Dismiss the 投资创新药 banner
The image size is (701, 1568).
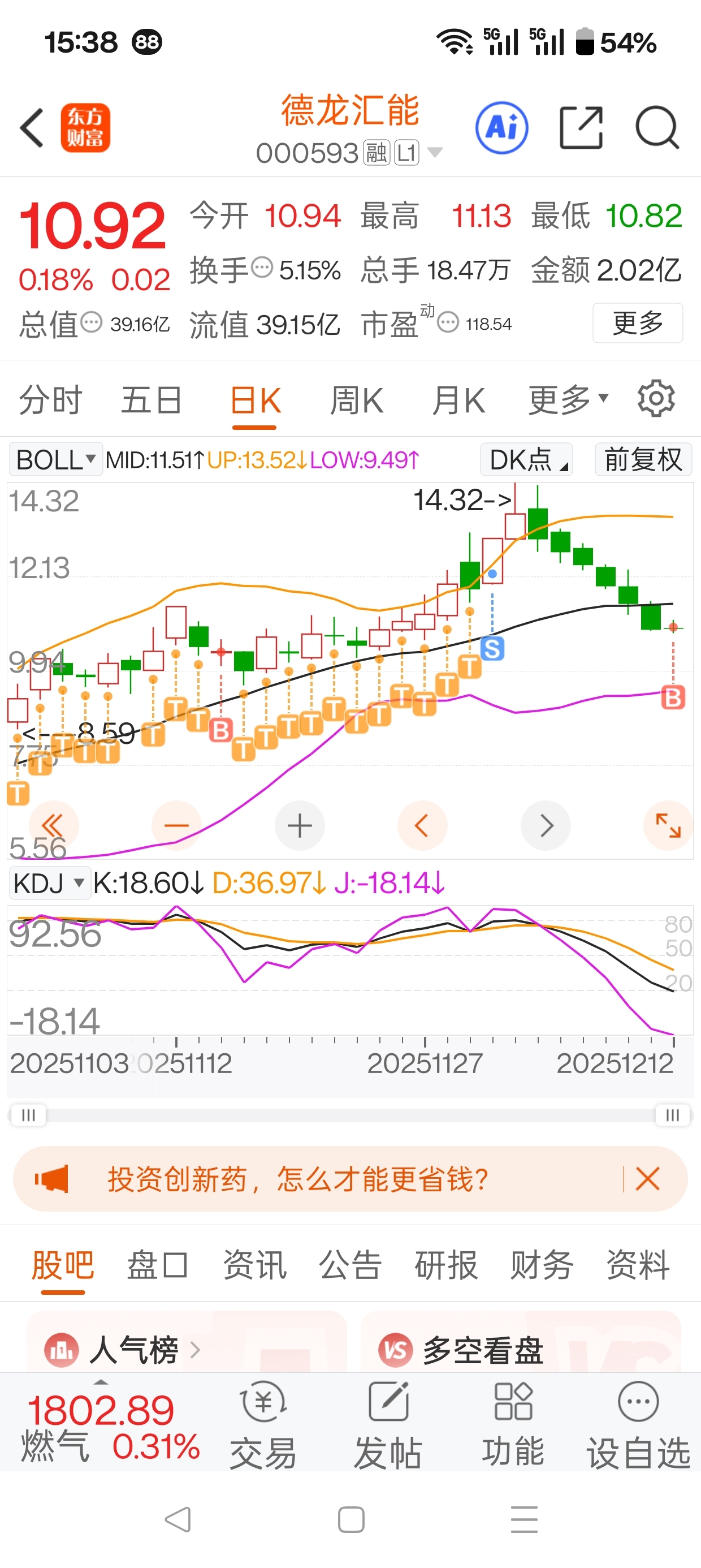[x=647, y=1179]
